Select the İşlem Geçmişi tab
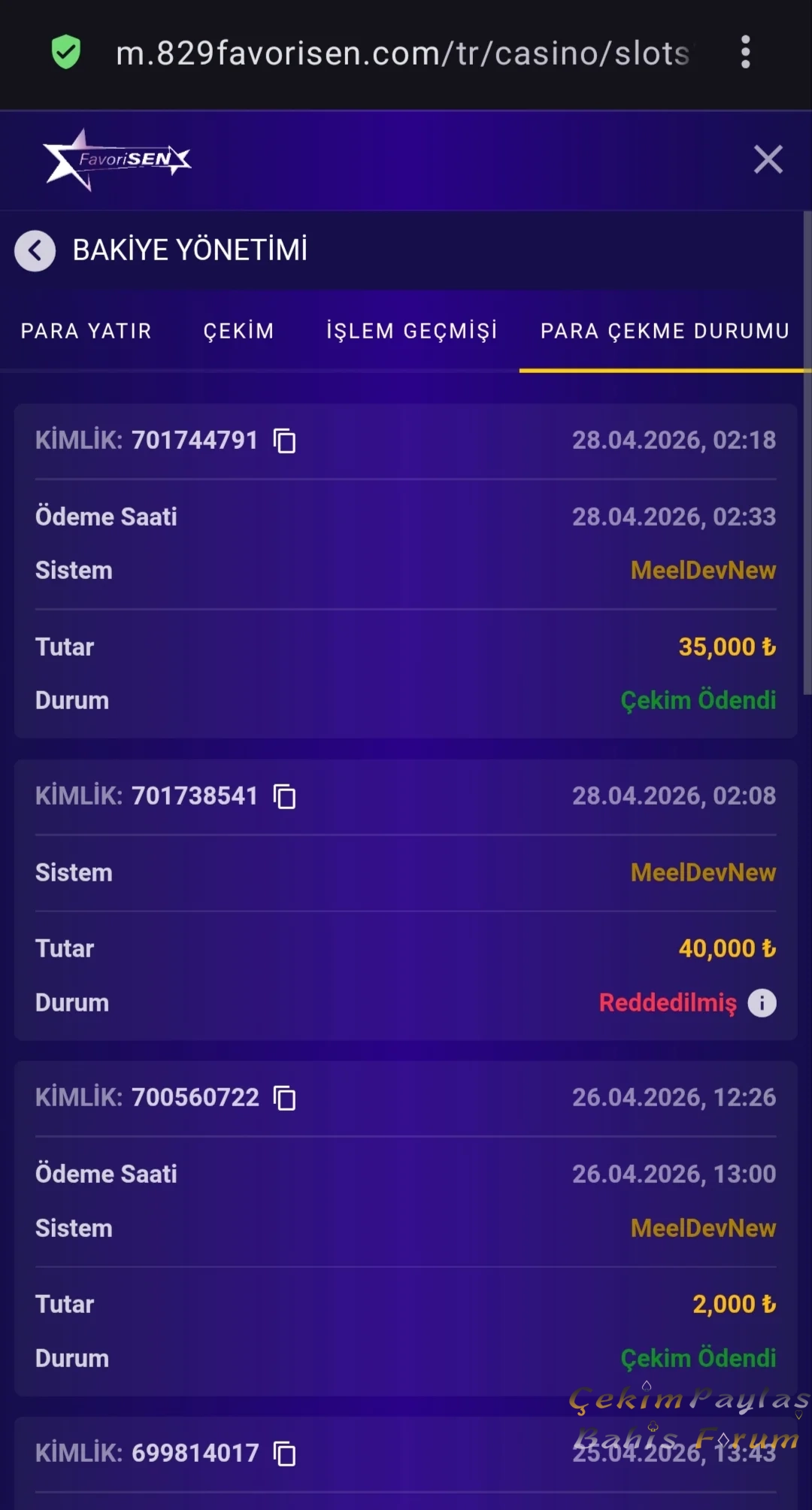This screenshot has width=812, height=1510. click(x=411, y=331)
